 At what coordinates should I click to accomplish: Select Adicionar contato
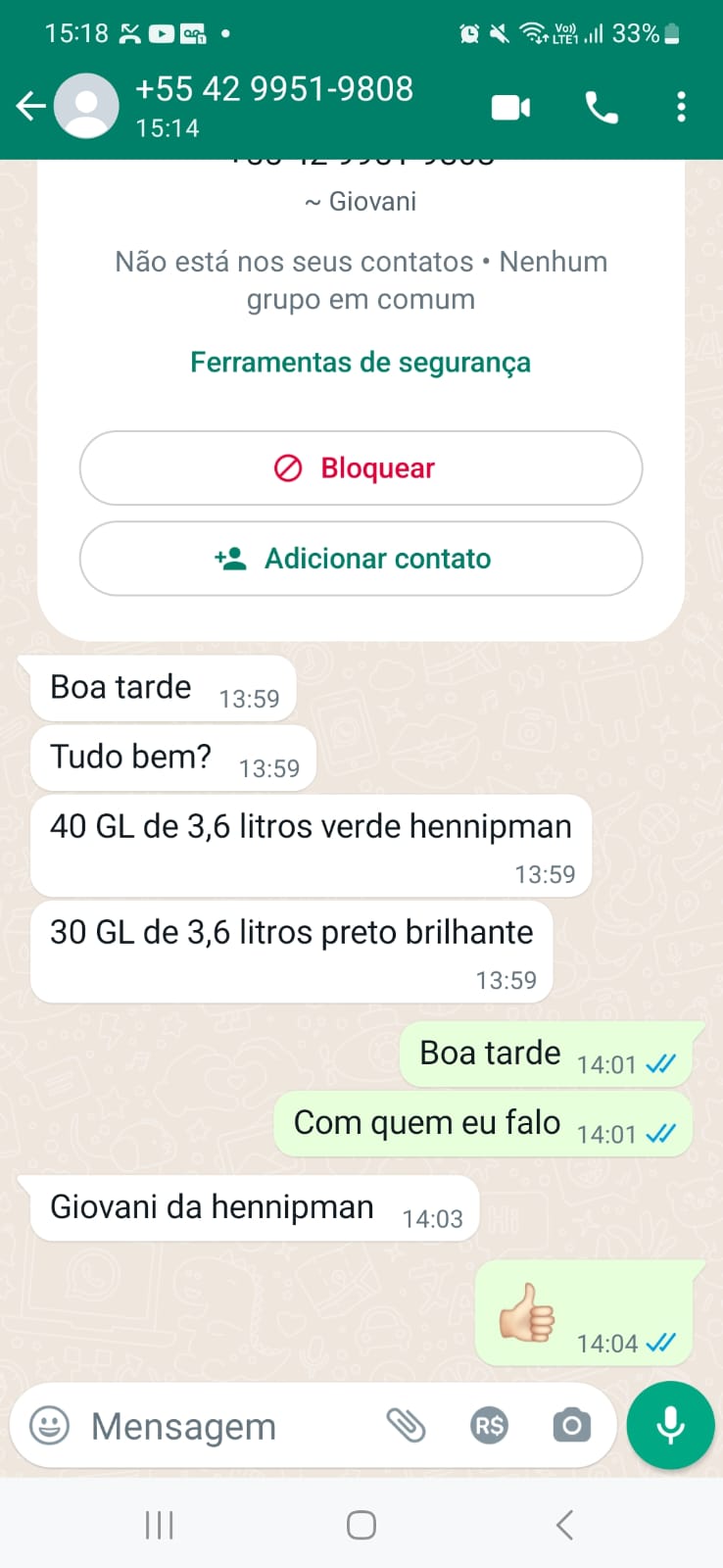click(x=361, y=559)
